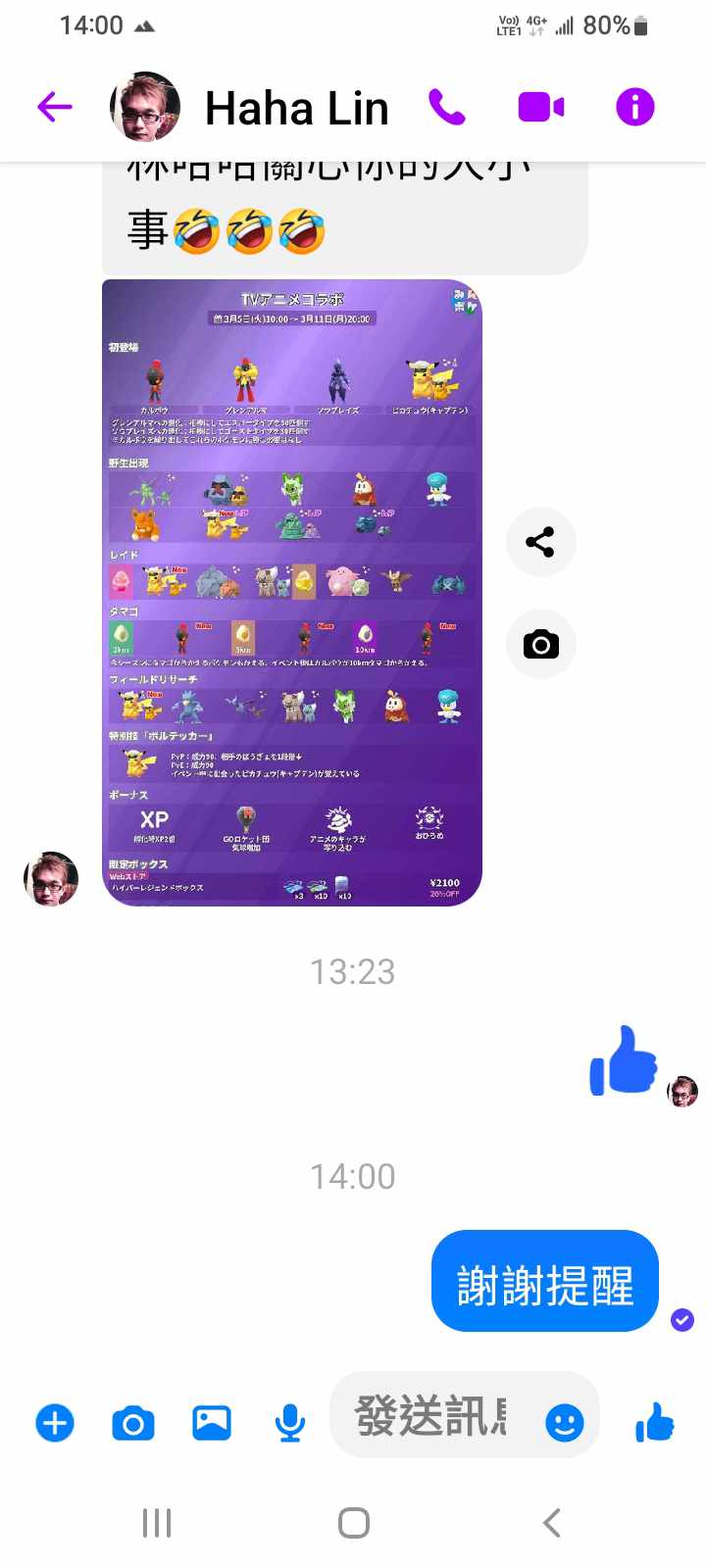Go back to the chat list

click(55, 107)
